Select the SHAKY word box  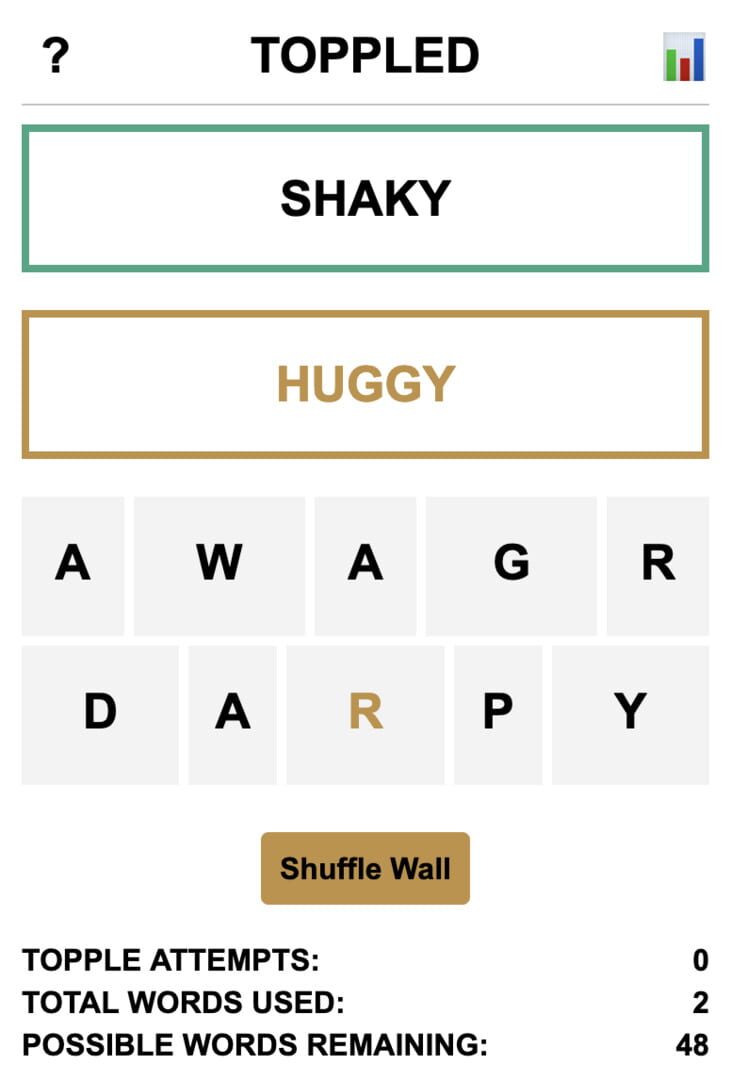coord(365,198)
